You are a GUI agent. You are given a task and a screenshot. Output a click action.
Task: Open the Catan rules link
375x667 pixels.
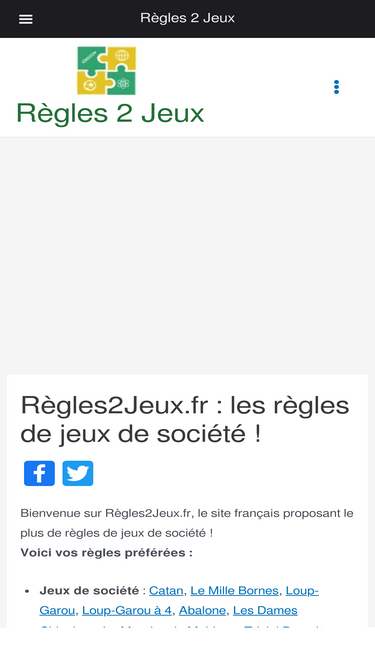click(x=166, y=590)
